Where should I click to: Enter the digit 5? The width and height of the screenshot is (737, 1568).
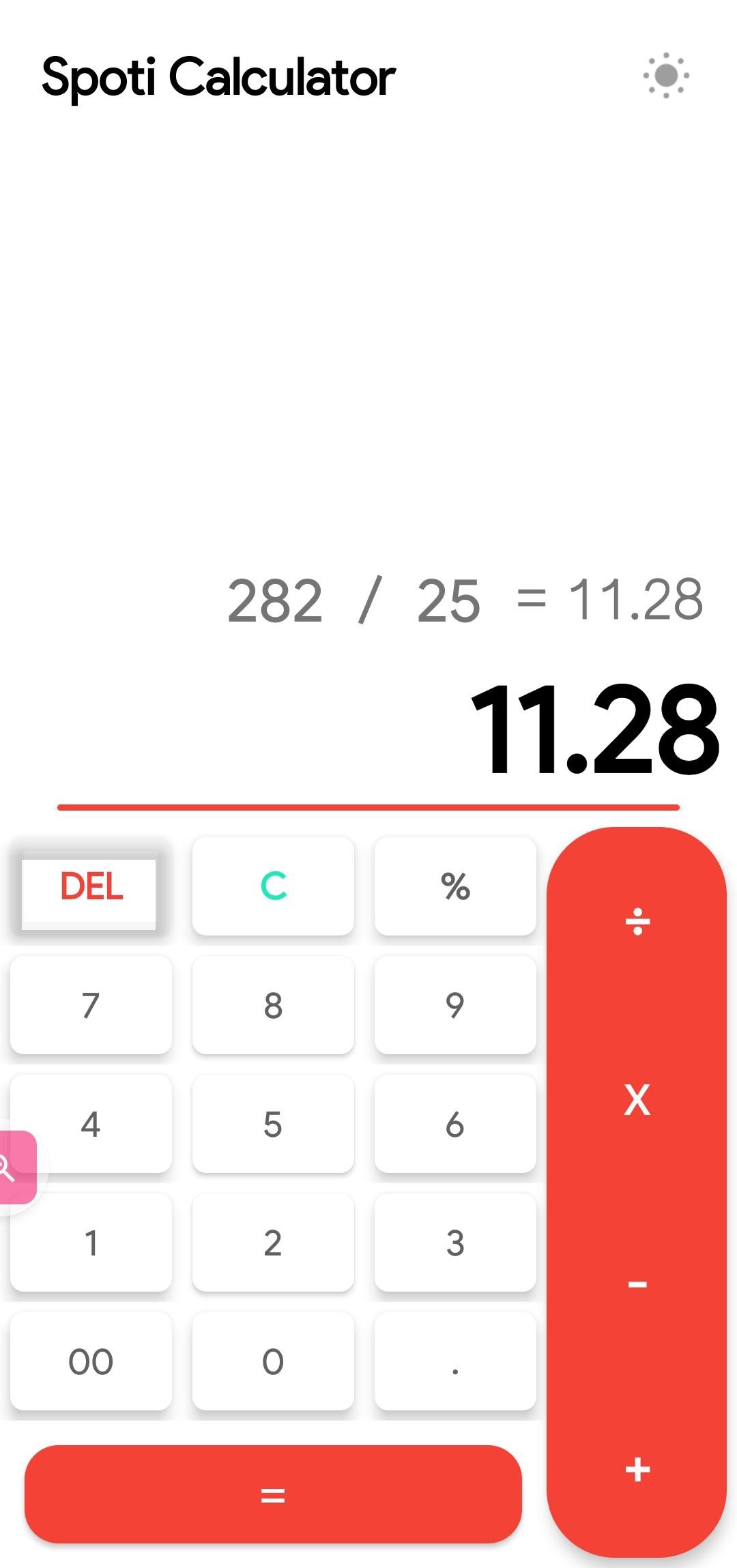[x=273, y=1124]
